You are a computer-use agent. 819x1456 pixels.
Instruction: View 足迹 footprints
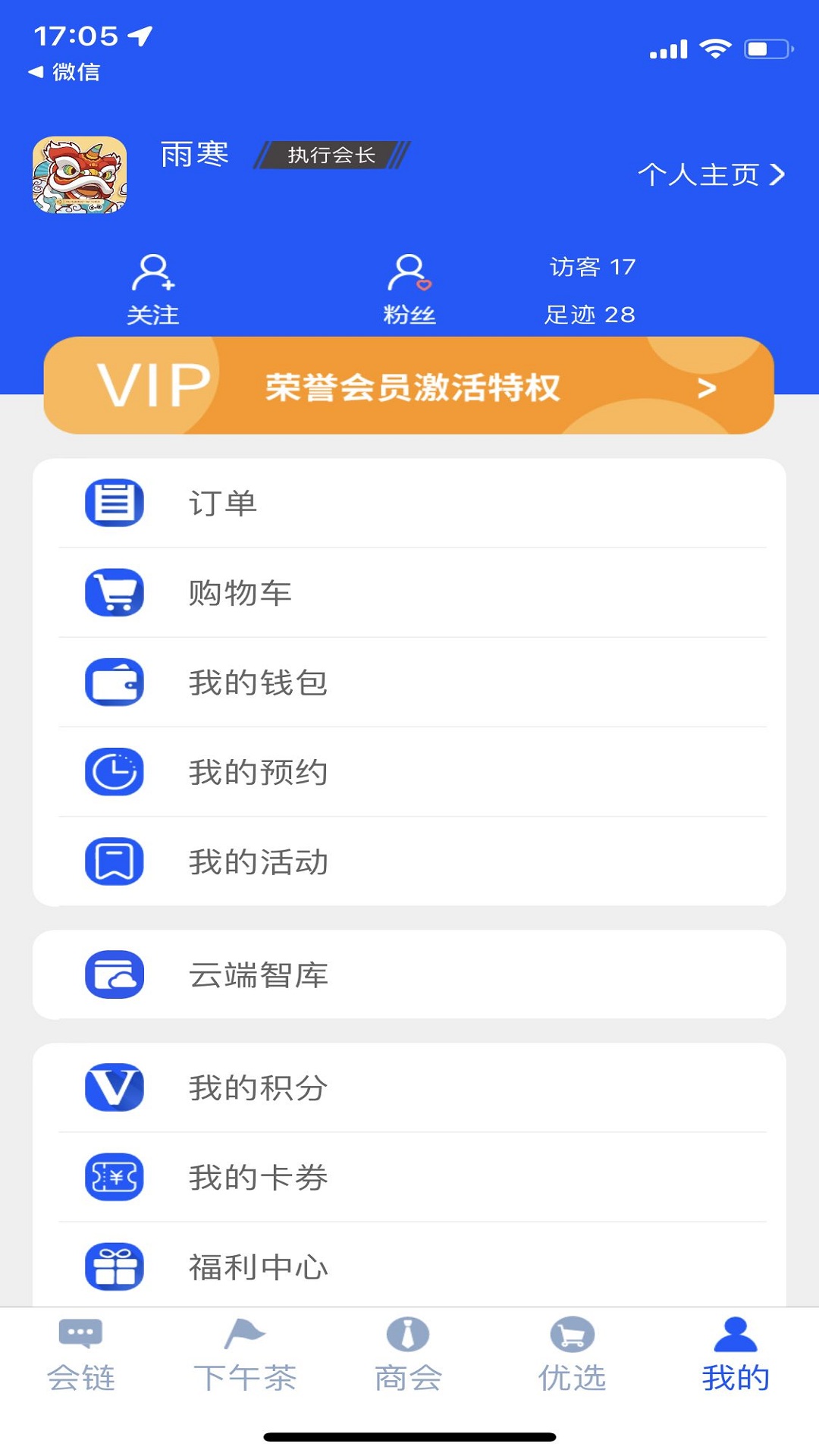point(590,315)
